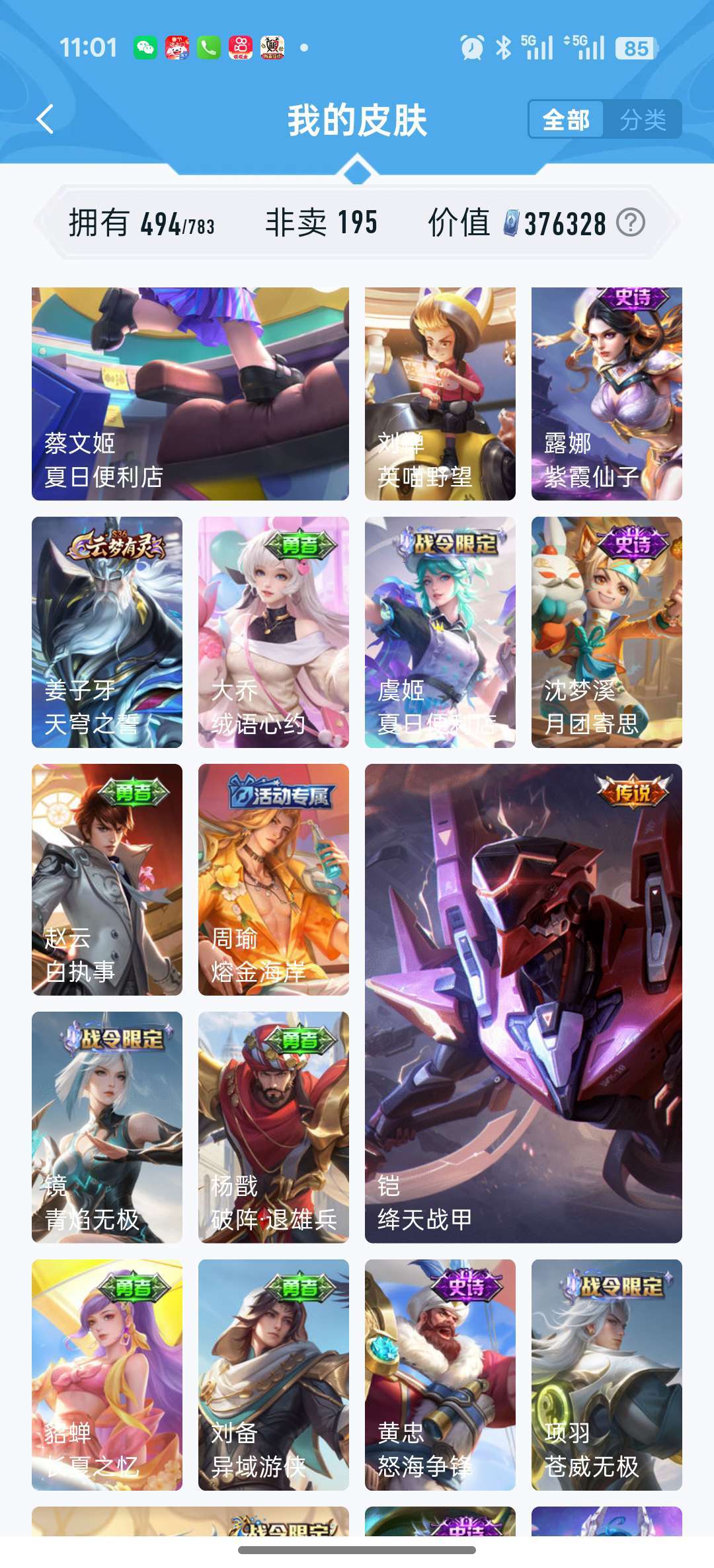Select 姜子牙 天穹之誓 skin
Screen dimensions: 714x1568
pyautogui.click(x=107, y=632)
